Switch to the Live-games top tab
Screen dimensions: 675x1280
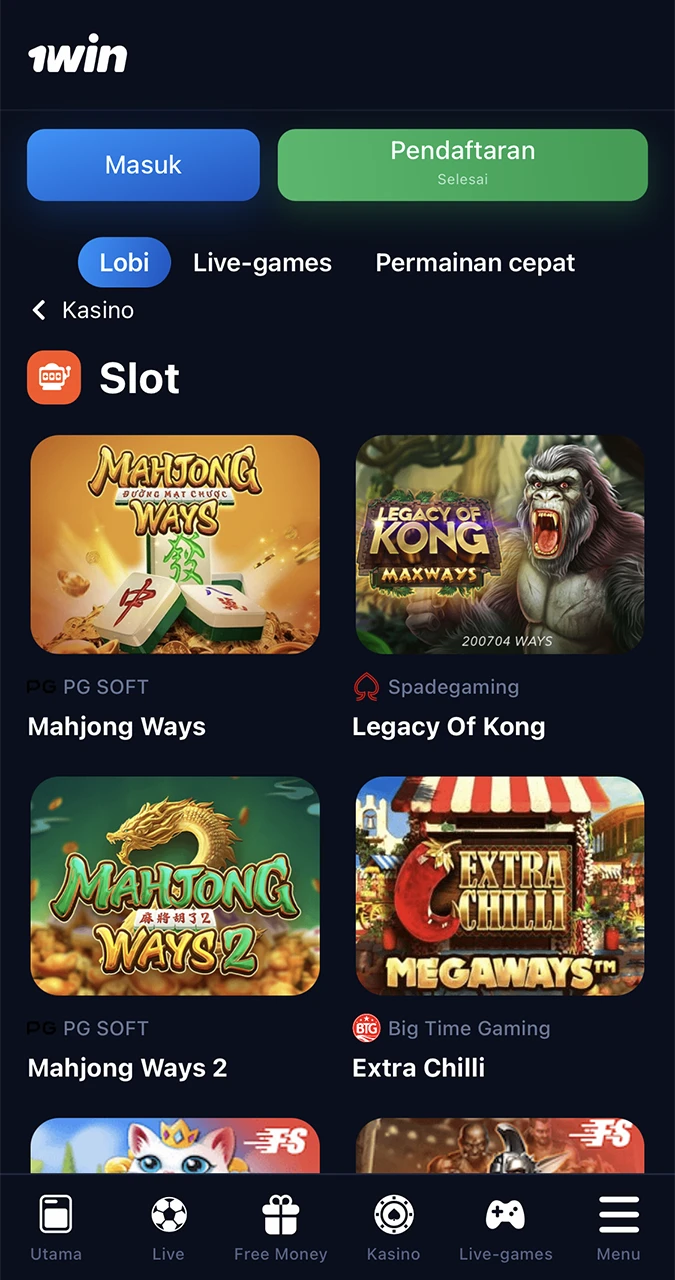pos(262,263)
